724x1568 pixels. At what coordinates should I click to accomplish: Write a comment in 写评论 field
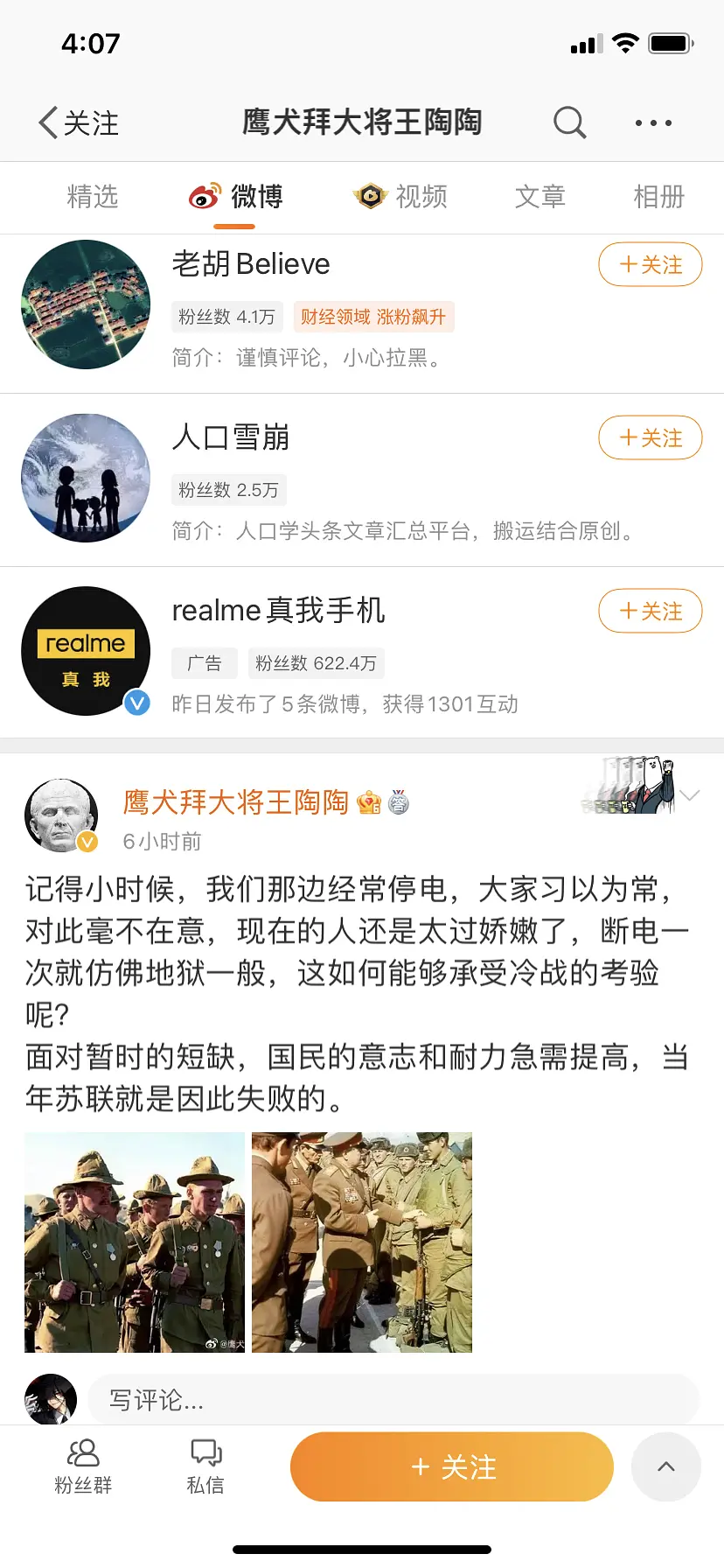(x=393, y=1400)
